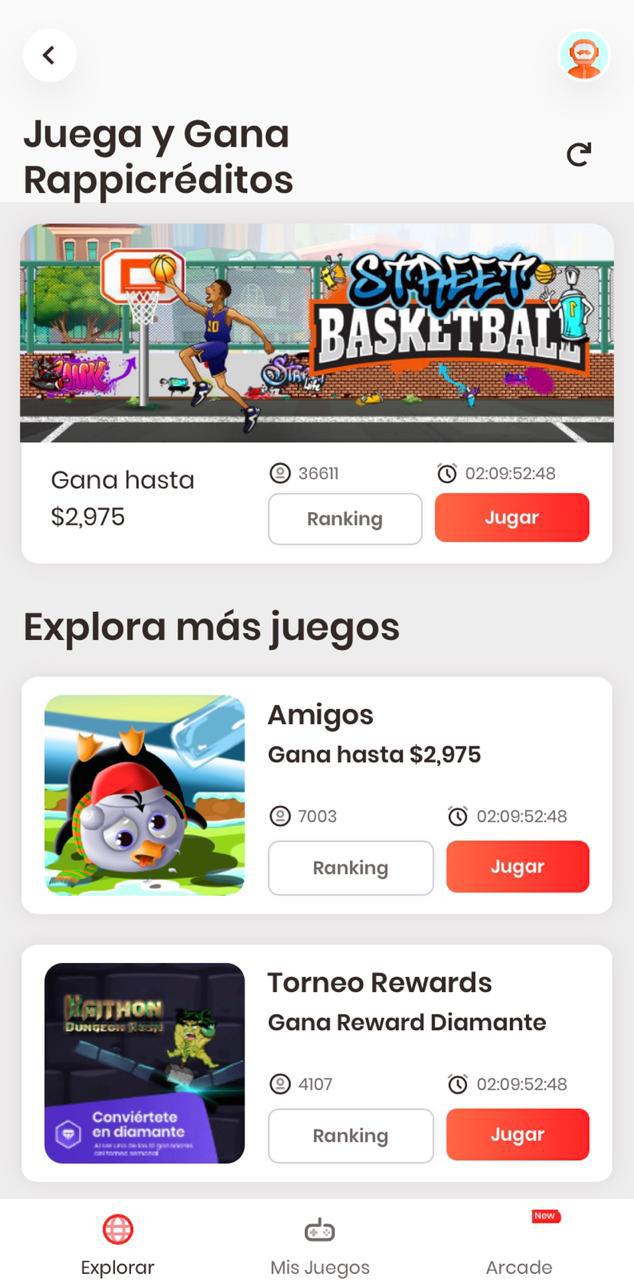The width and height of the screenshot is (634, 1280).
Task: Go to the Arcade tab
Action: click(x=519, y=1246)
